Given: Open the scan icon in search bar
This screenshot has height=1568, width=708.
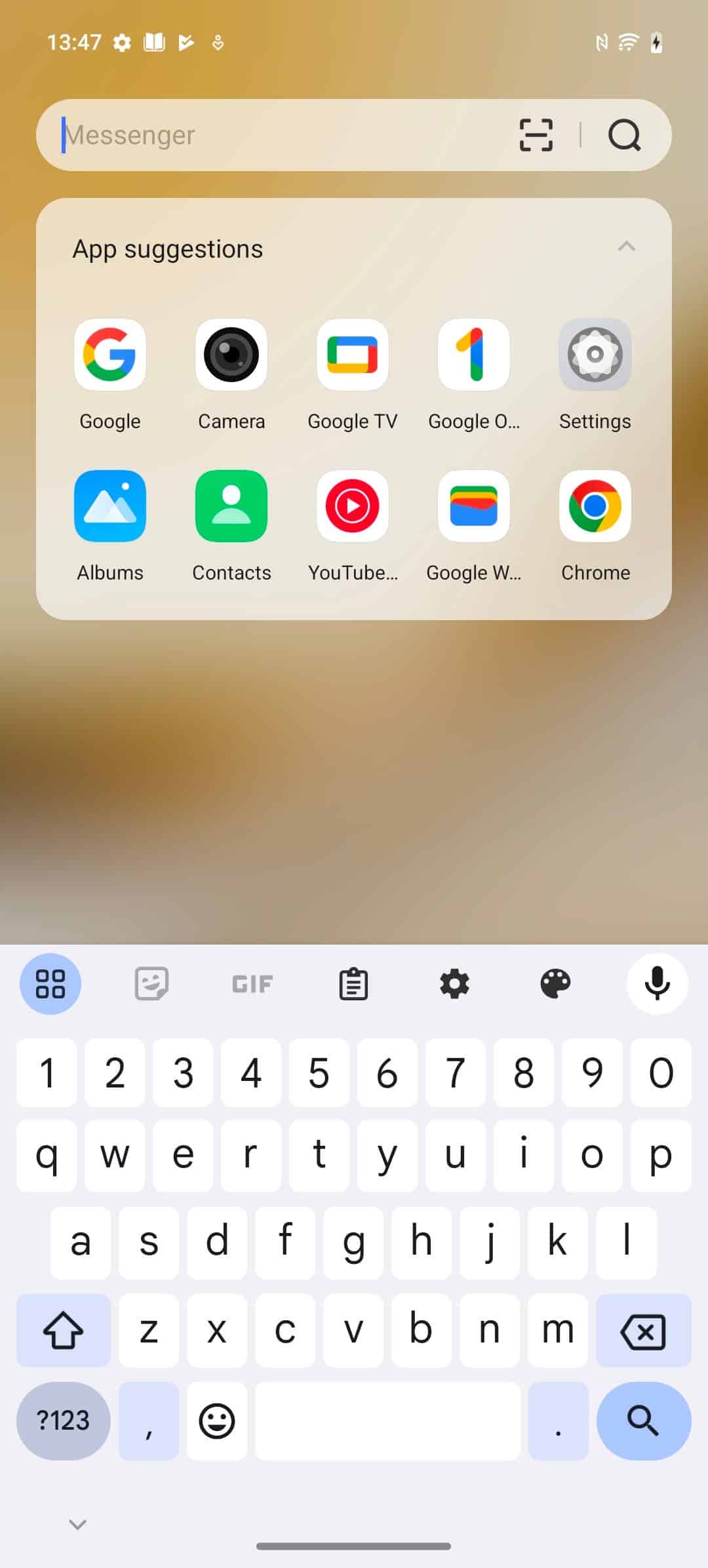Looking at the screenshot, I should coord(536,135).
